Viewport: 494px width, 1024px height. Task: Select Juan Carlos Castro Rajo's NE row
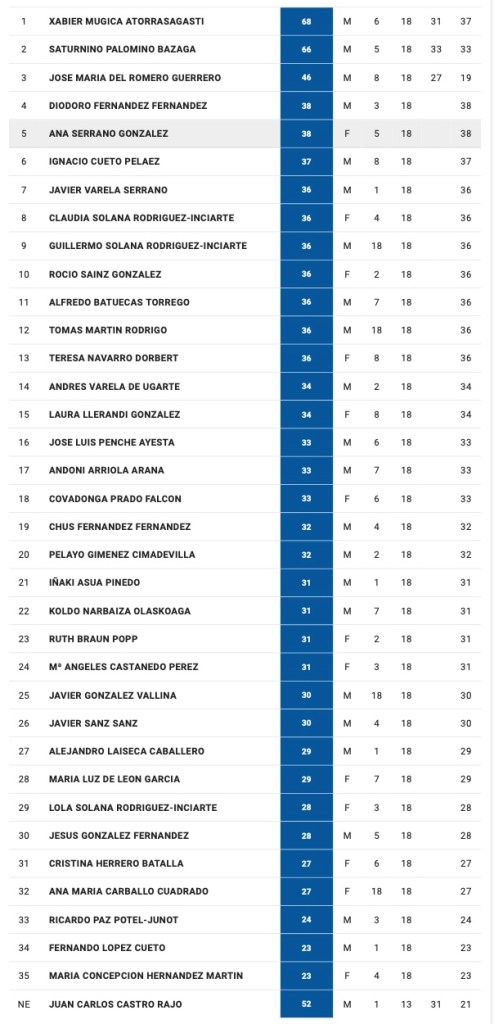coord(247,1004)
